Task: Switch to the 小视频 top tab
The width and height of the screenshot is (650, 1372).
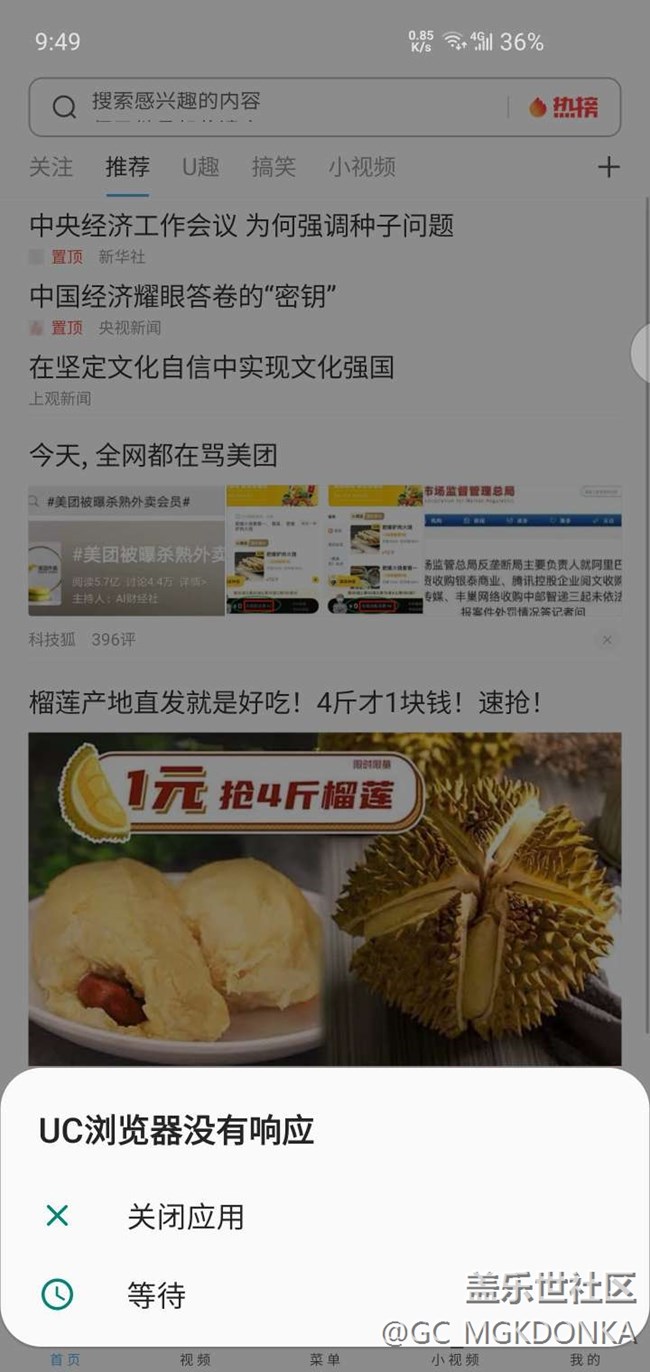Action: point(362,167)
